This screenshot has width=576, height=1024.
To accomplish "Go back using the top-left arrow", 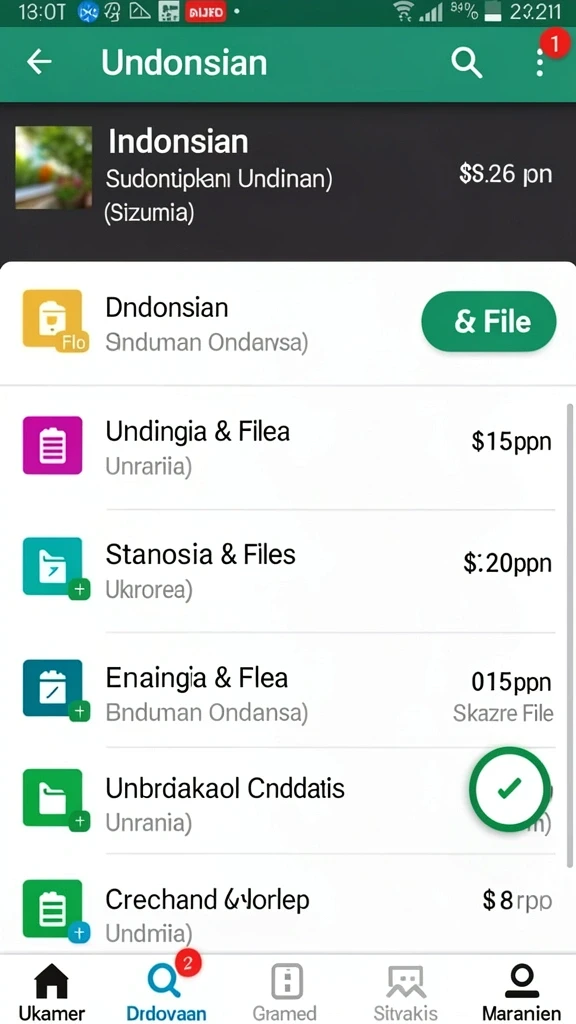I will (39, 63).
